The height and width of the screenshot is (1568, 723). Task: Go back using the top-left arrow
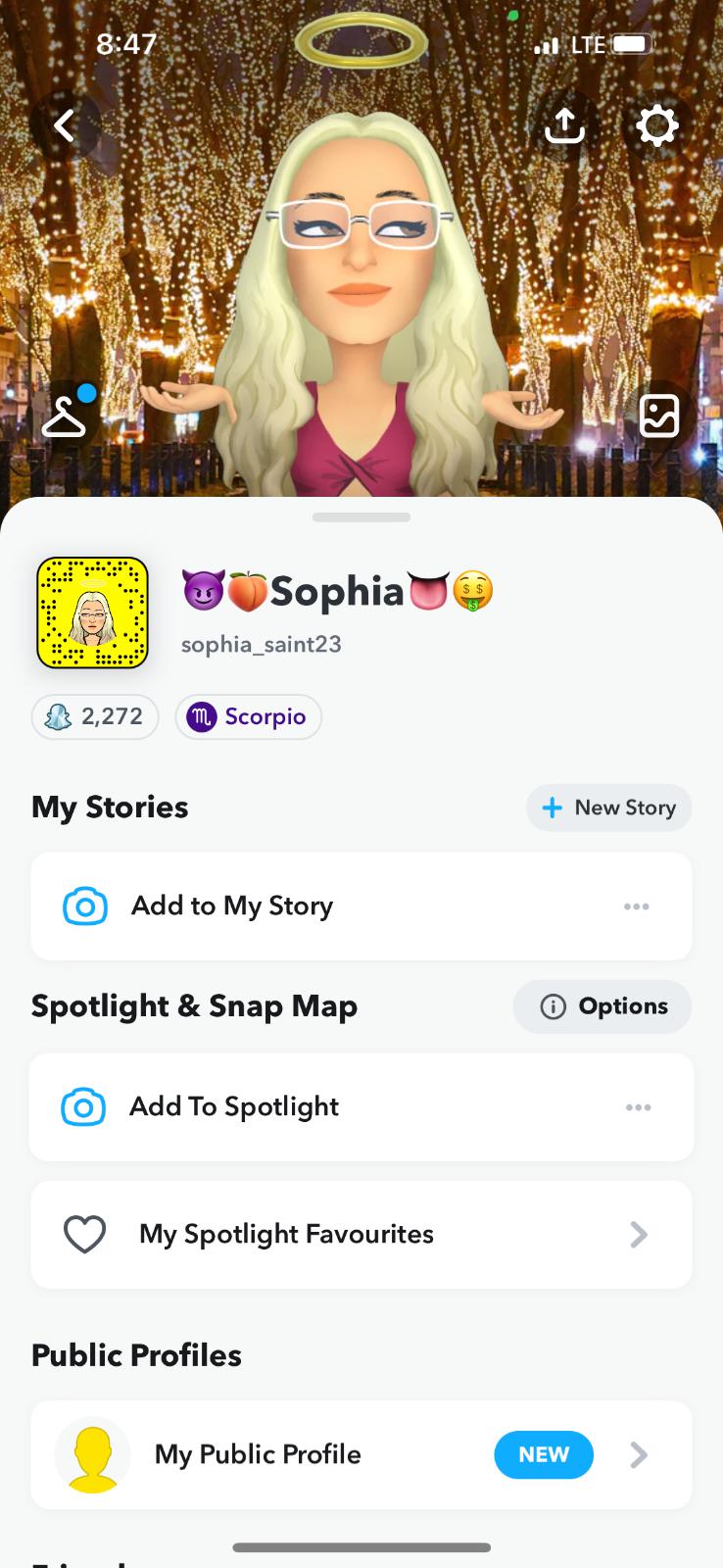point(65,125)
